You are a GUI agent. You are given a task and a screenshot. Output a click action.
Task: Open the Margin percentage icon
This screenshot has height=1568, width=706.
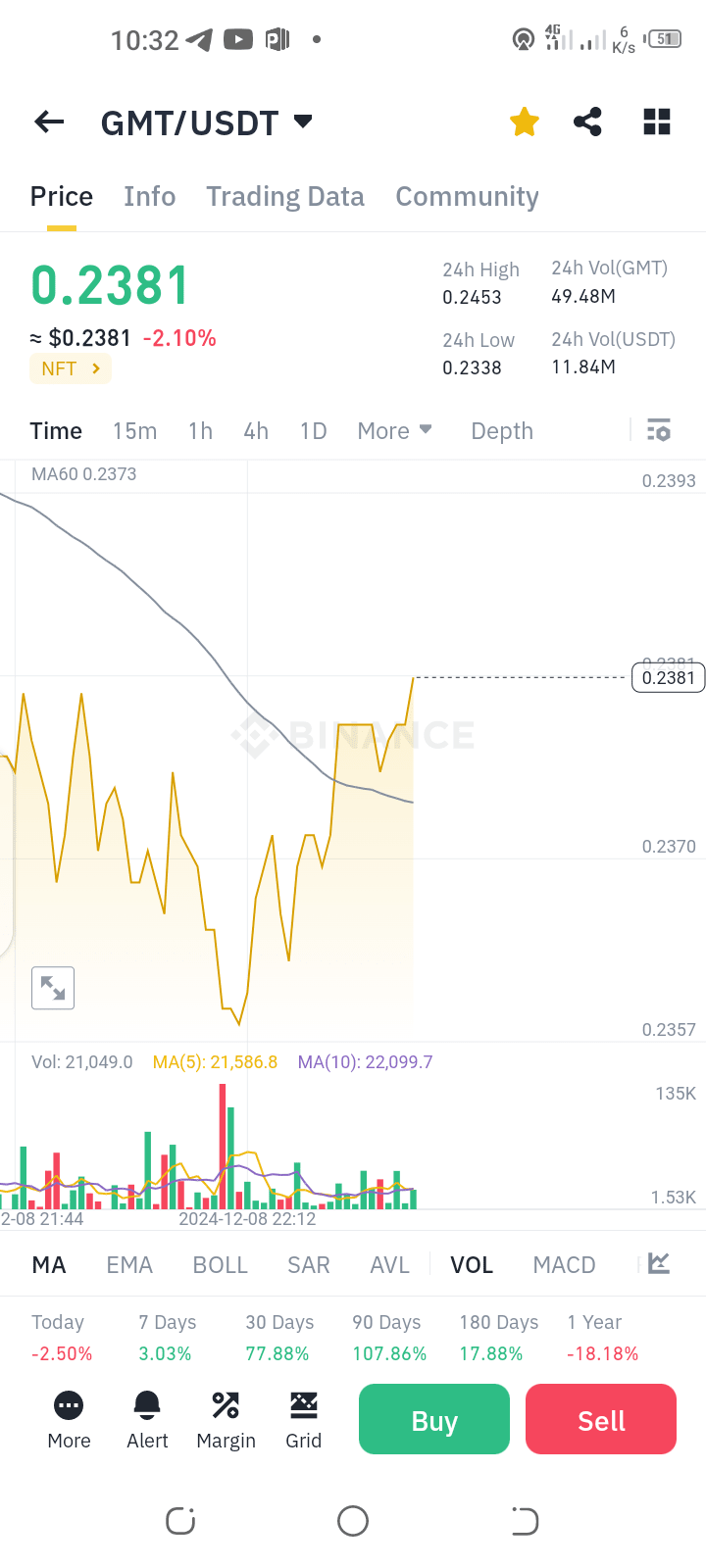[x=226, y=1405]
